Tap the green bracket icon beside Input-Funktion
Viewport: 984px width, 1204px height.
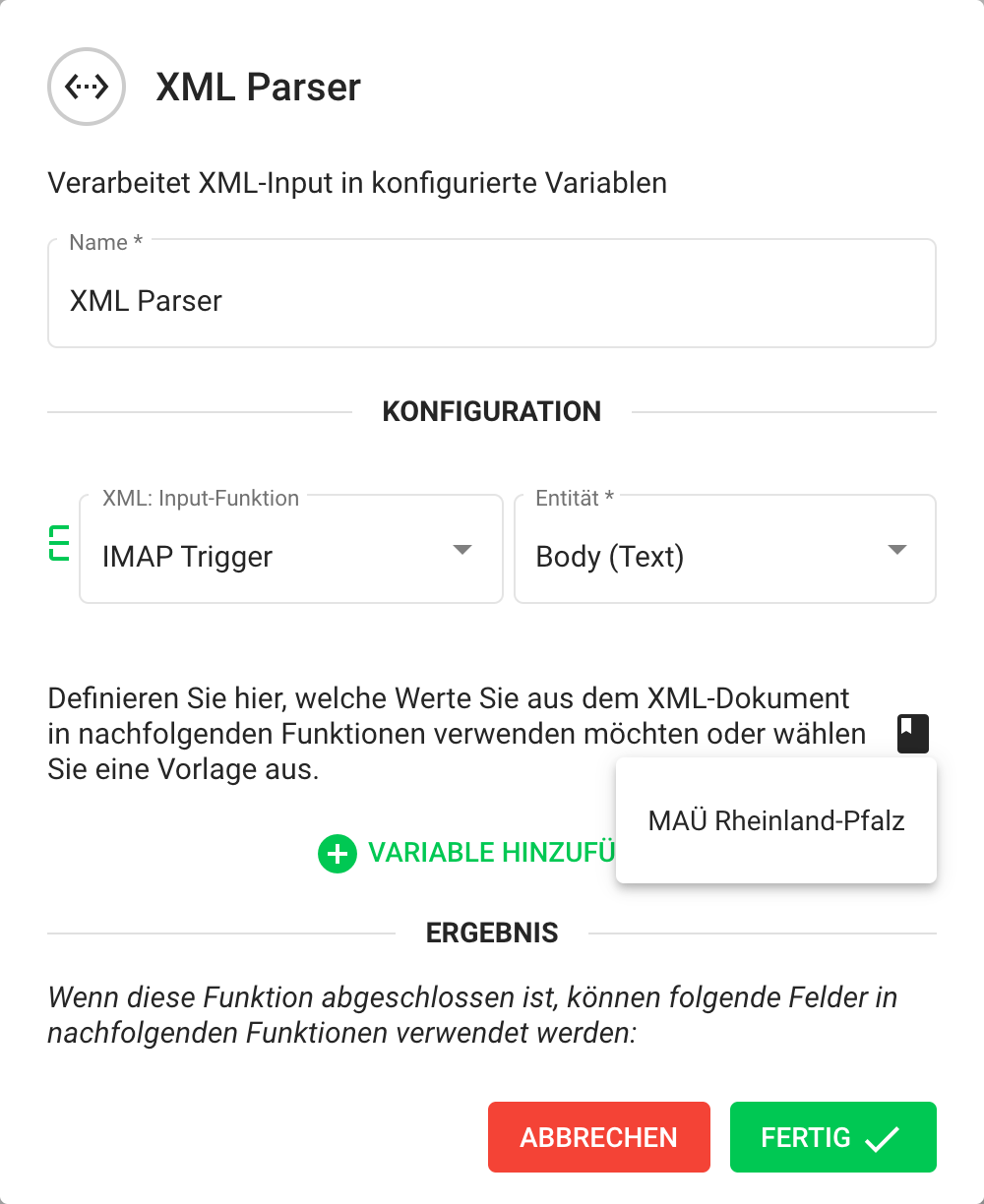[59, 543]
